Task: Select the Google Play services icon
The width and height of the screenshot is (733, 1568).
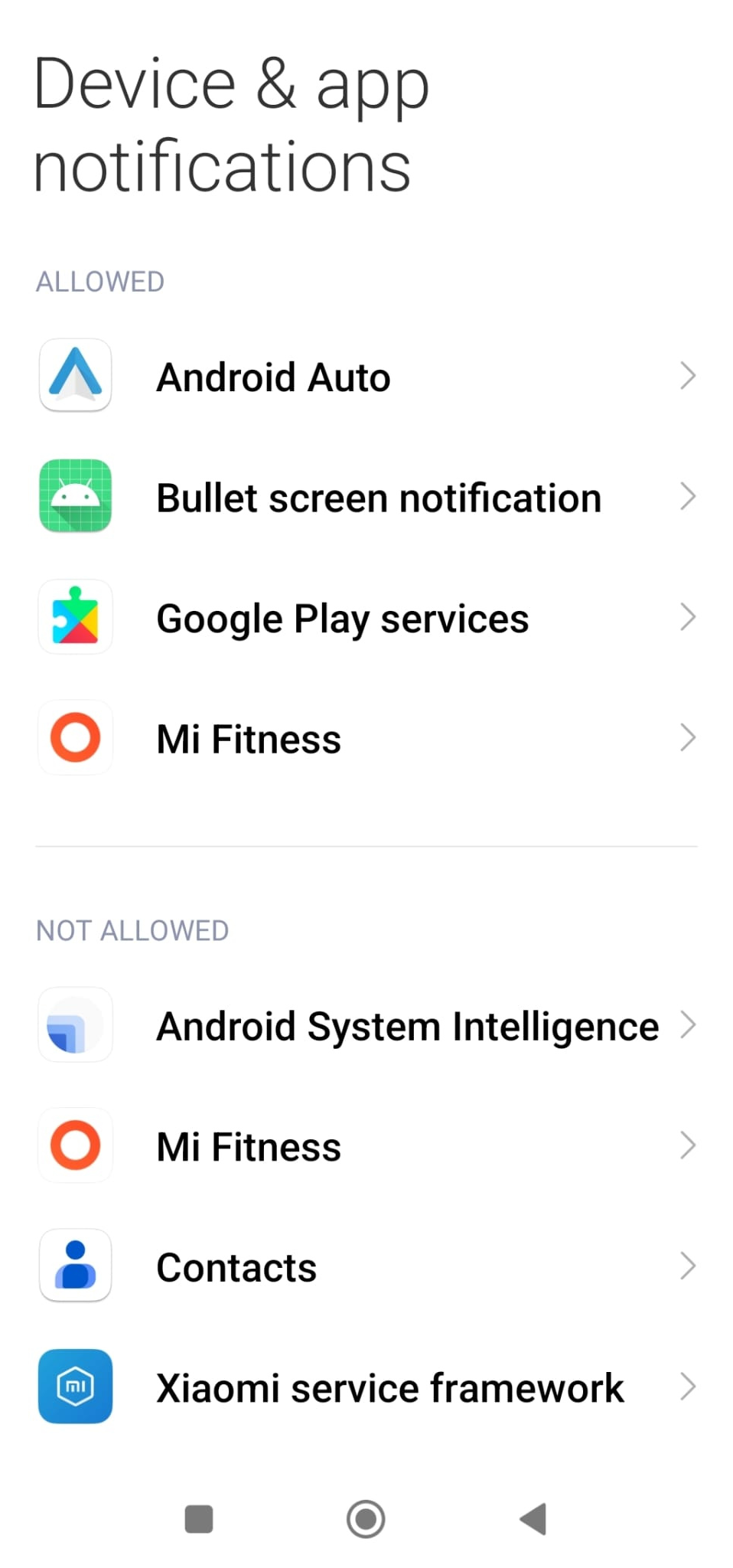Action: pyautogui.click(x=75, y=617)
